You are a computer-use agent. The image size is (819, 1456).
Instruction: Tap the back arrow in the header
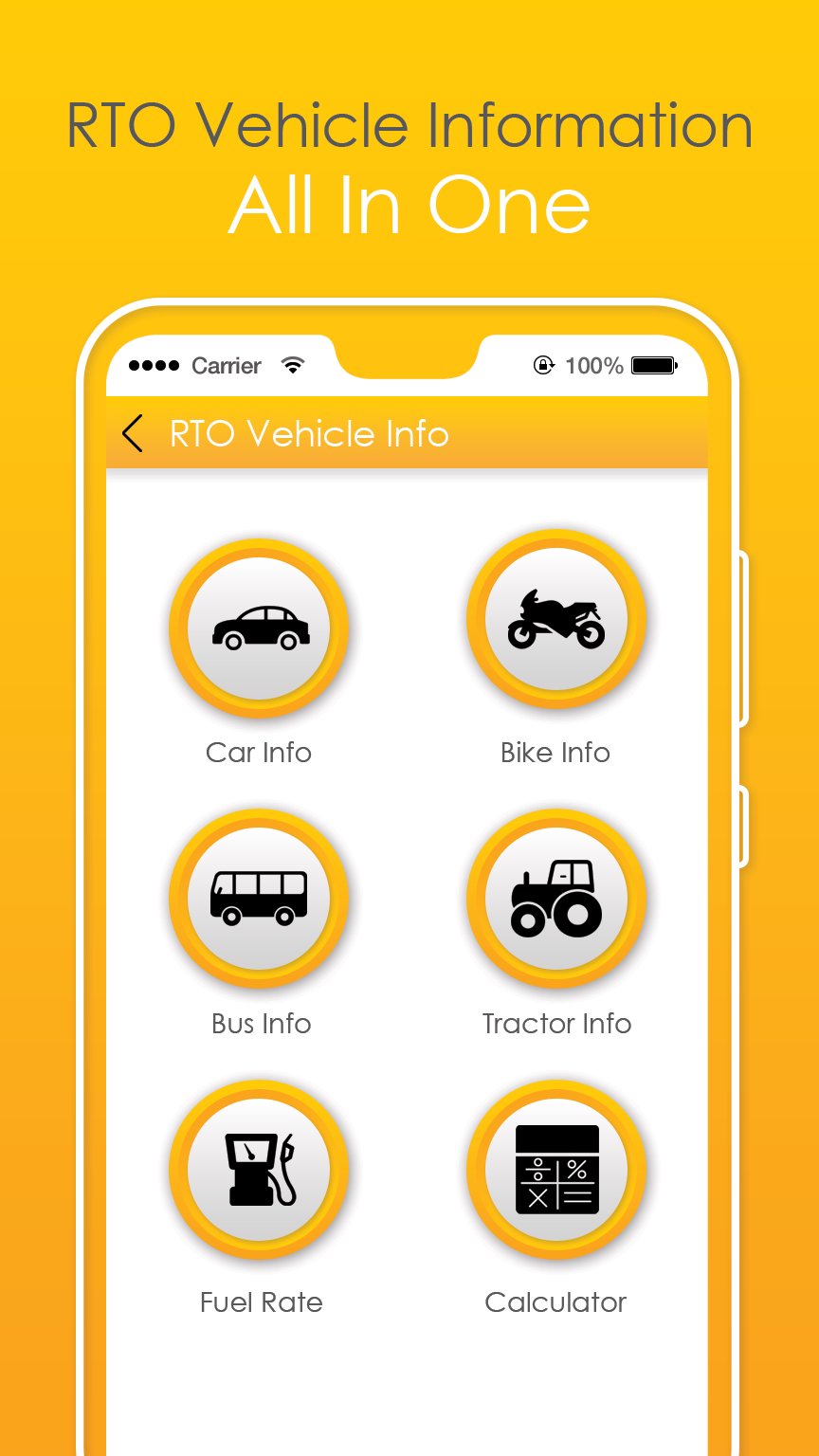tap(132, 434)
